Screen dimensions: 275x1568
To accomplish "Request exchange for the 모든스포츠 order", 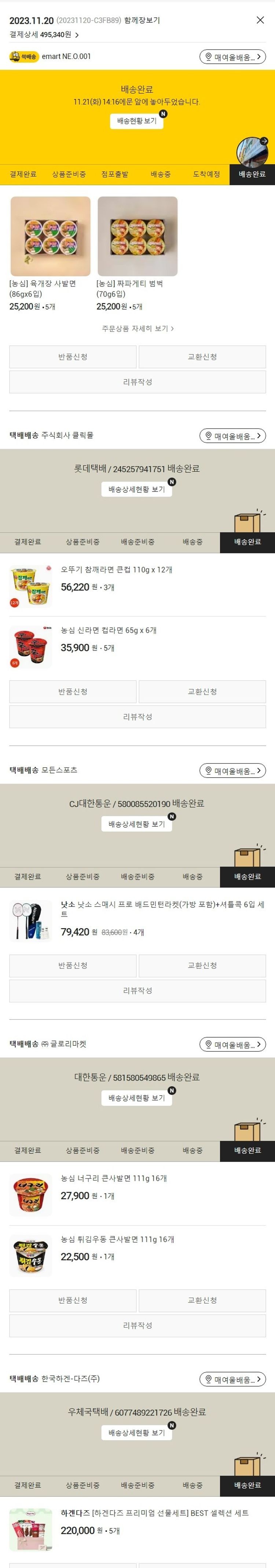I will click(x=202, y=965).
